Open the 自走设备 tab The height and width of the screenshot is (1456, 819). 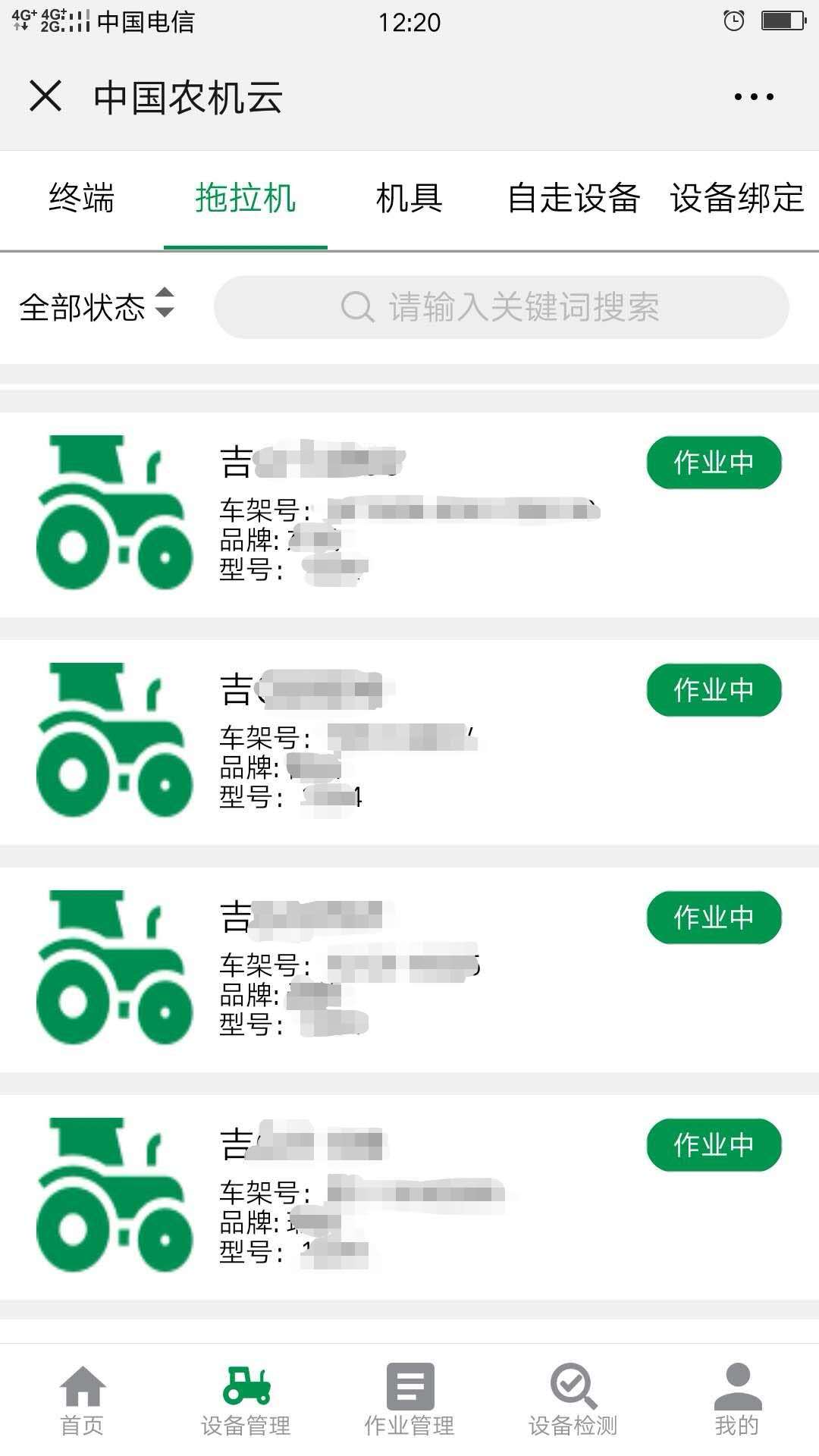click(x=573, y=199)
